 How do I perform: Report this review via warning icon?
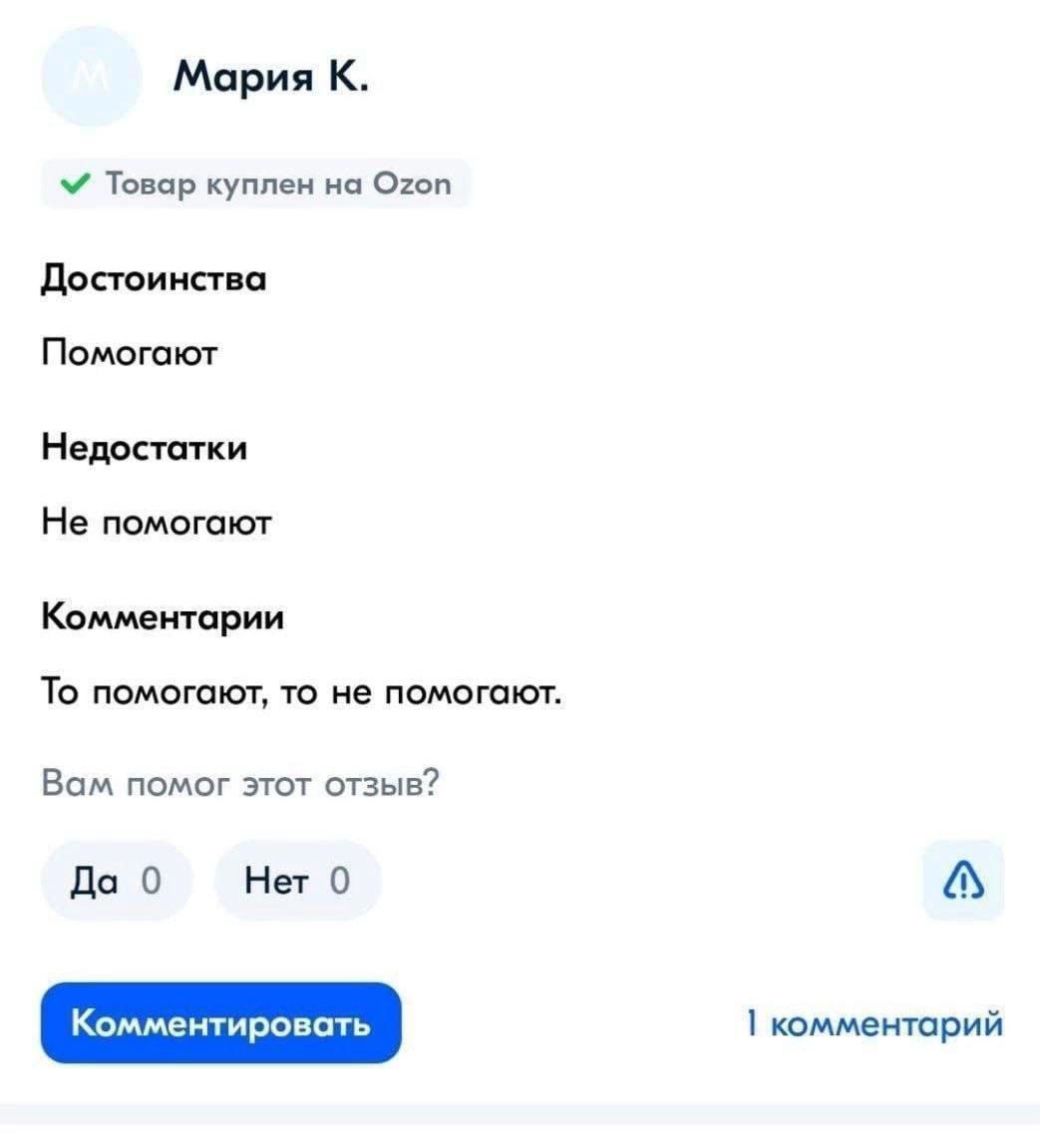point(962,881)
